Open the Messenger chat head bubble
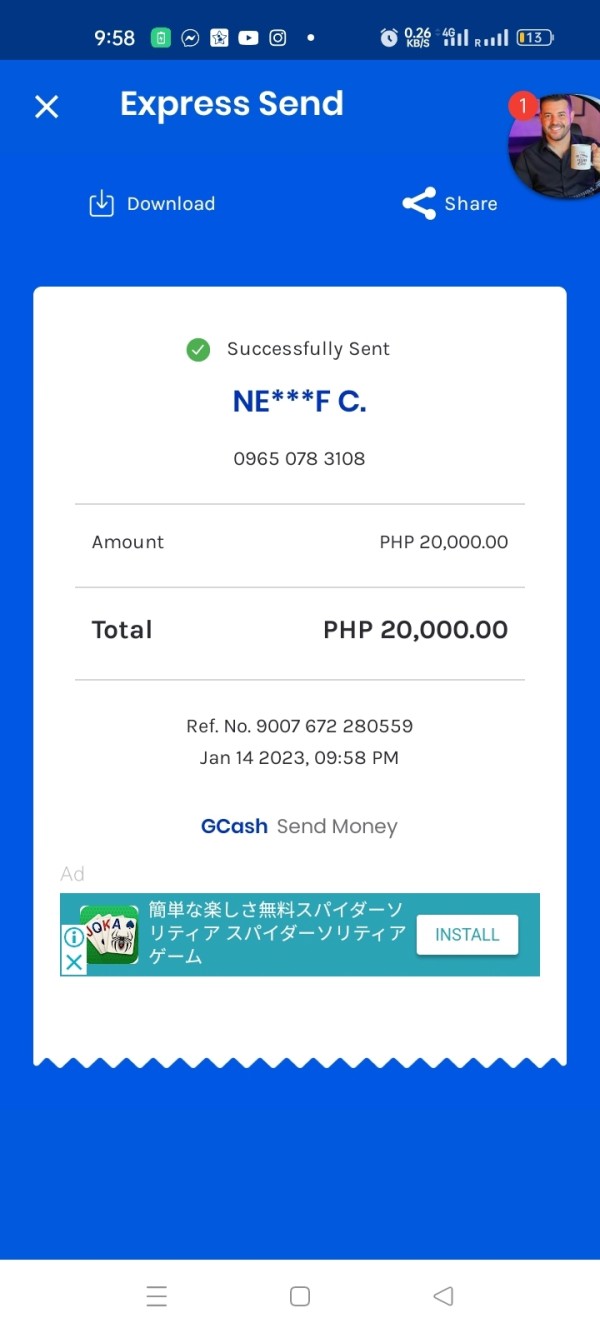 555,146
